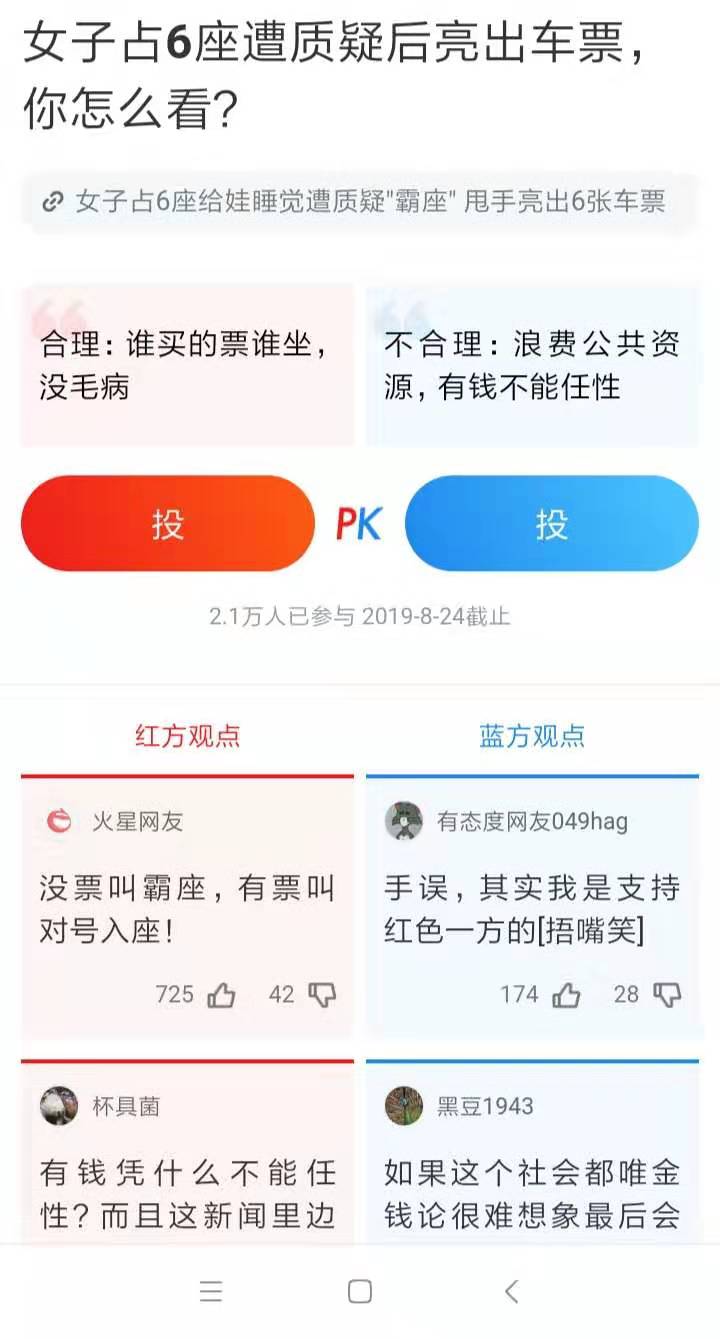This screenshot has width=720, height=1339.
Task: Vote for the blue side 不合理
Action: pyautogui.click(x=551, y=523)
